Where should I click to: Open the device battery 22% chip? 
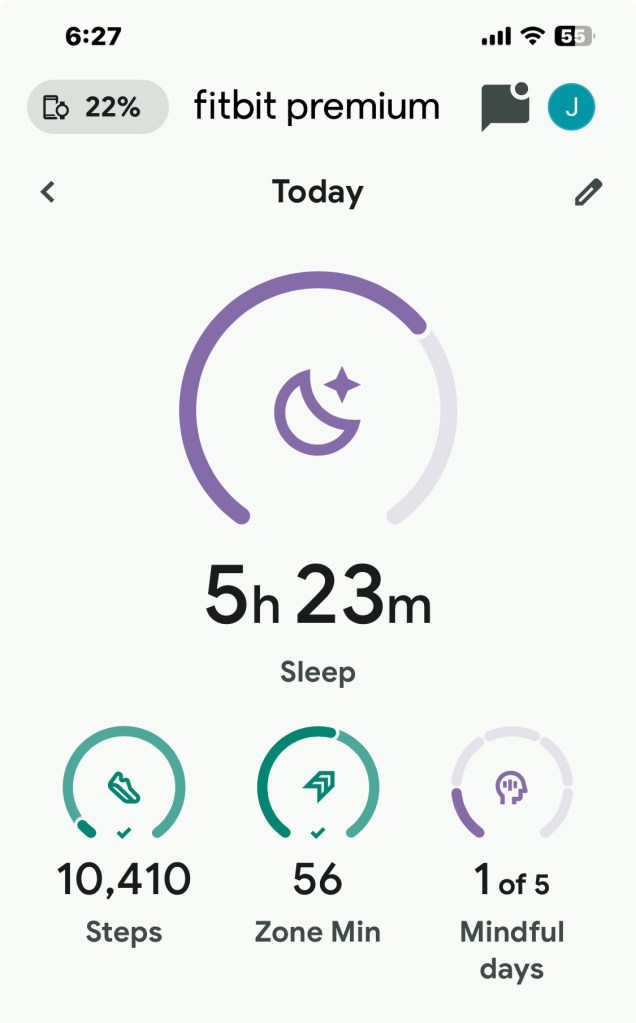pyautogui.click(x=97, y=107)
